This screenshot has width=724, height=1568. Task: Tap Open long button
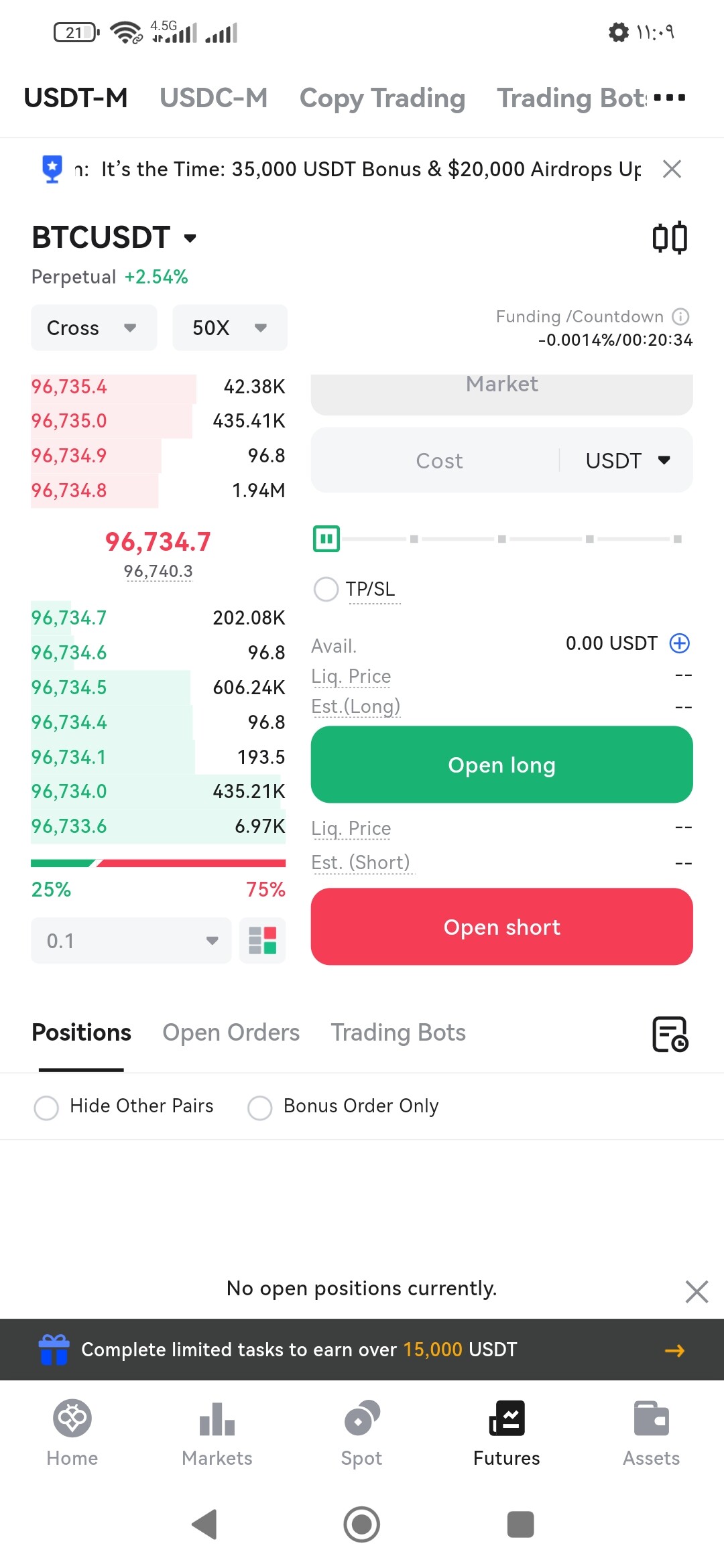pos(501,765)
